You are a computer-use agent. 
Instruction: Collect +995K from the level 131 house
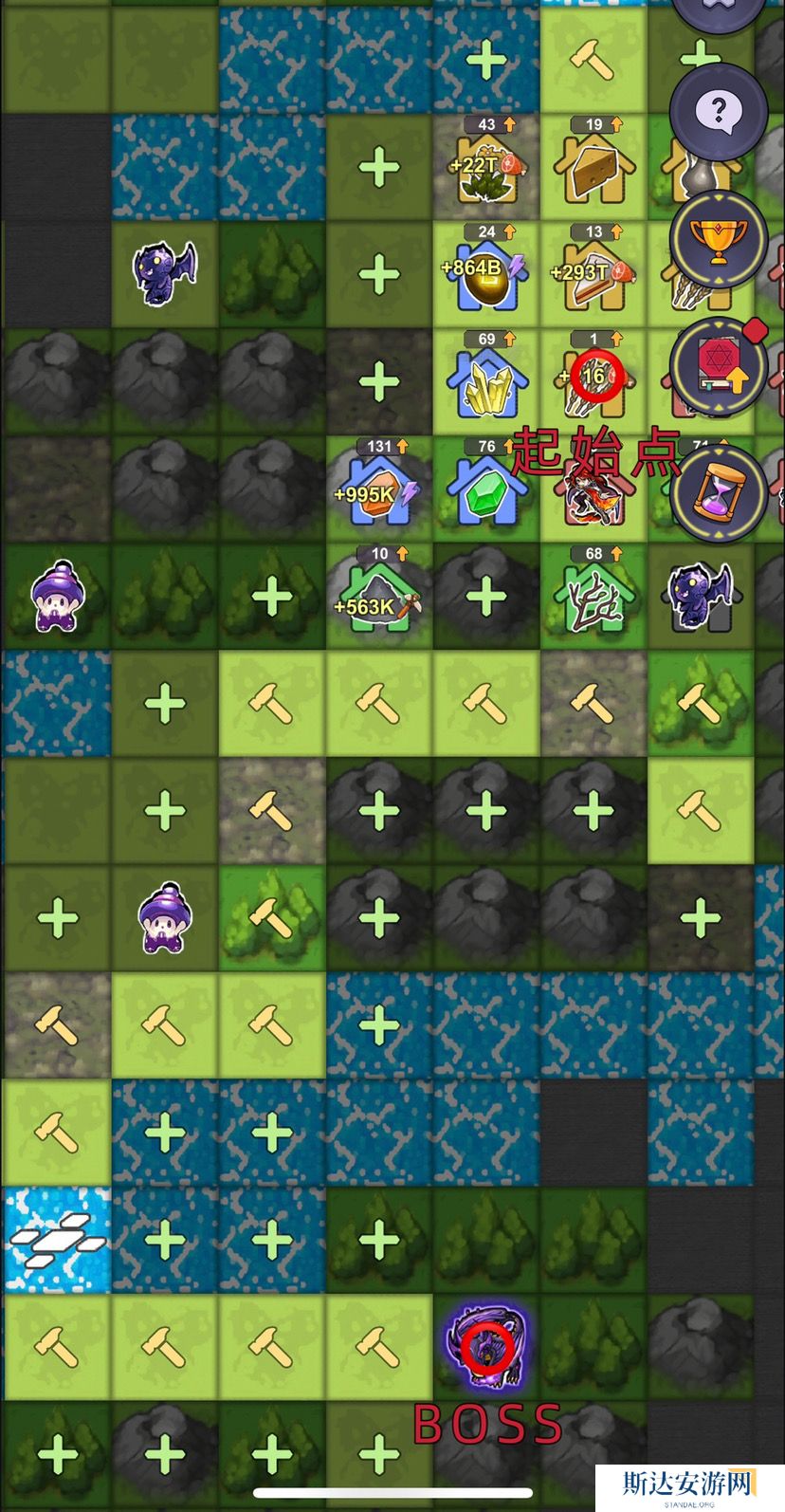tap(379, 490)
